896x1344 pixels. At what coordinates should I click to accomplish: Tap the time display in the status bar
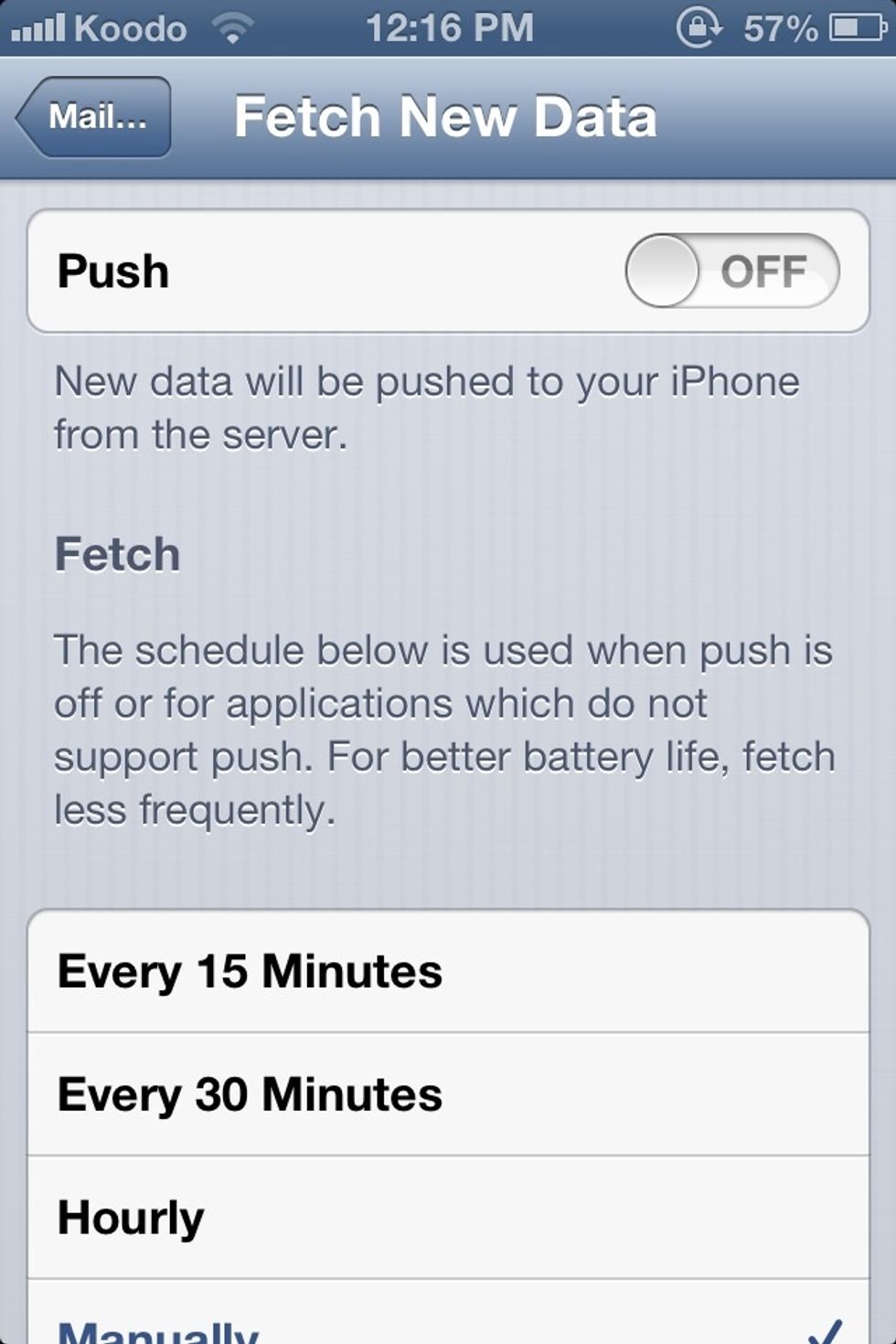coord(448,27)
